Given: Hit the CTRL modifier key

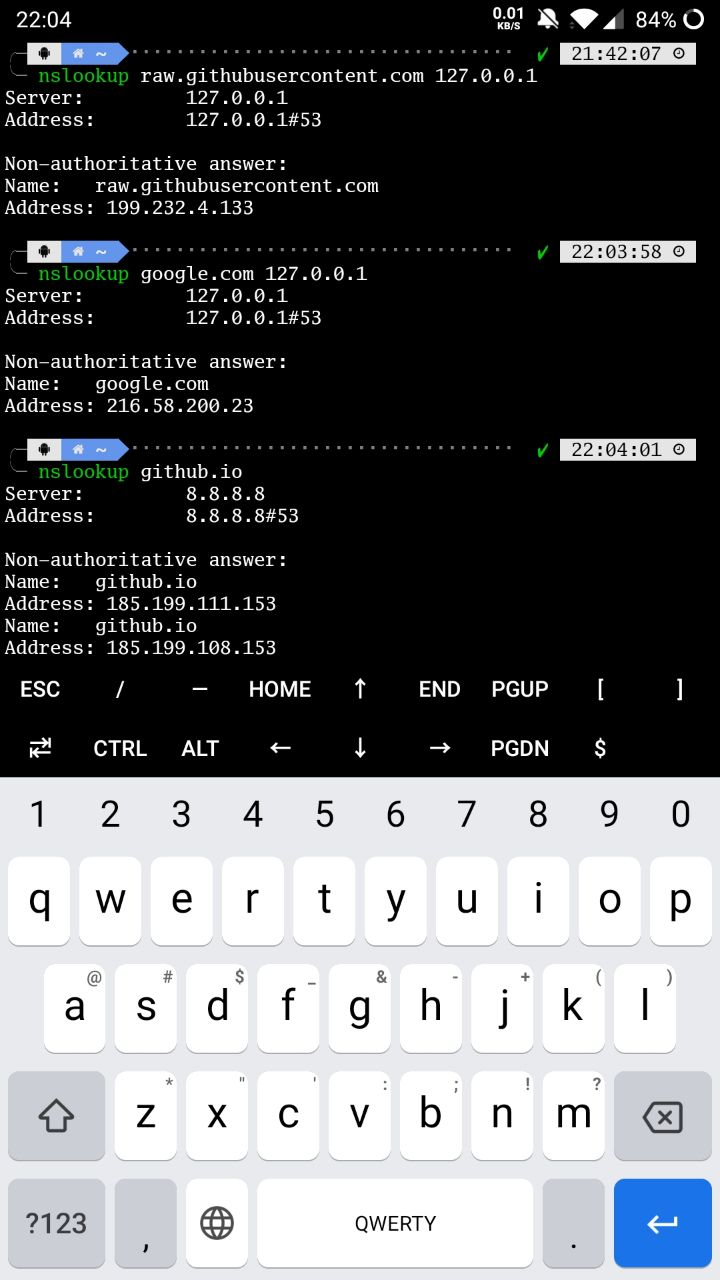Looking at the screenshot, I should click(x=120, y=748).
